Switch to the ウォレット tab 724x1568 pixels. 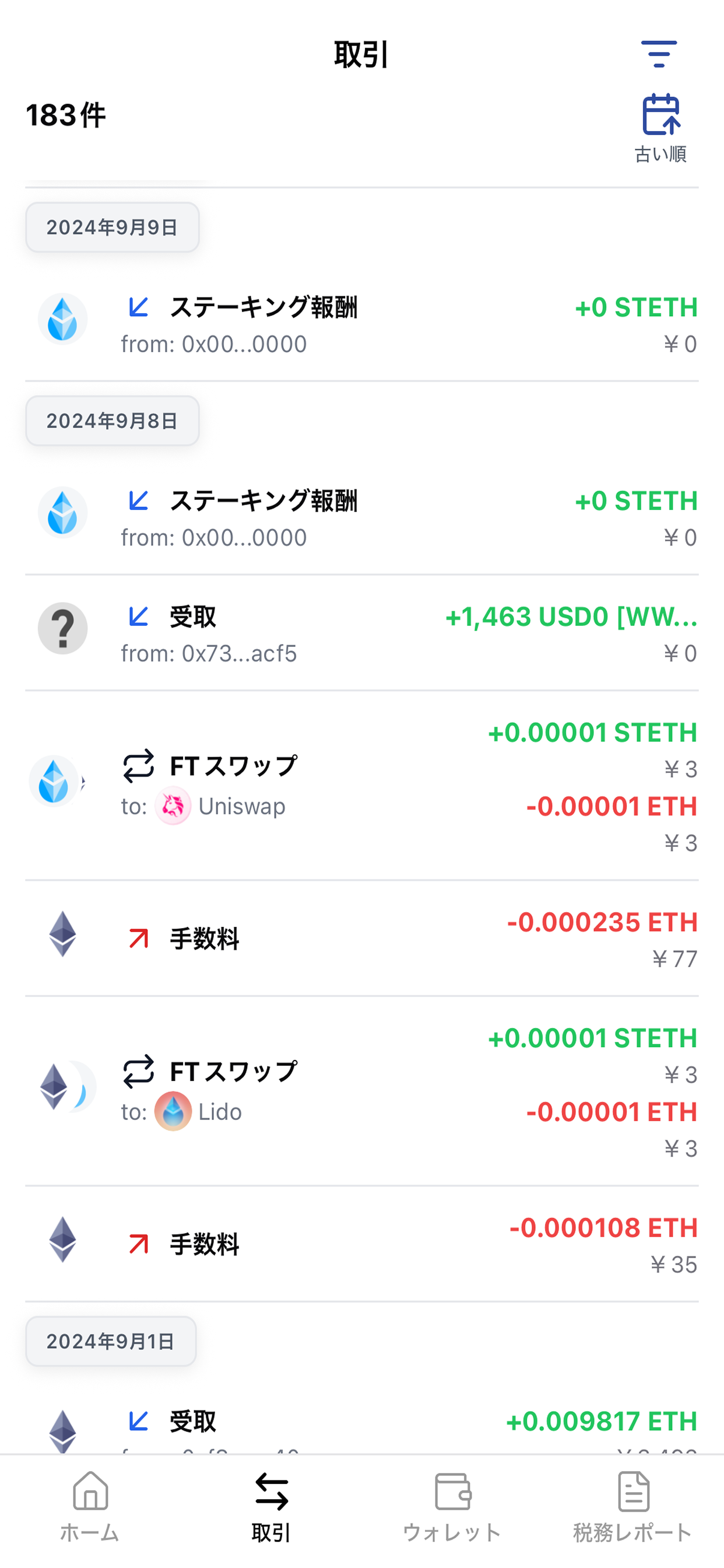click(x=452, y=1507)
